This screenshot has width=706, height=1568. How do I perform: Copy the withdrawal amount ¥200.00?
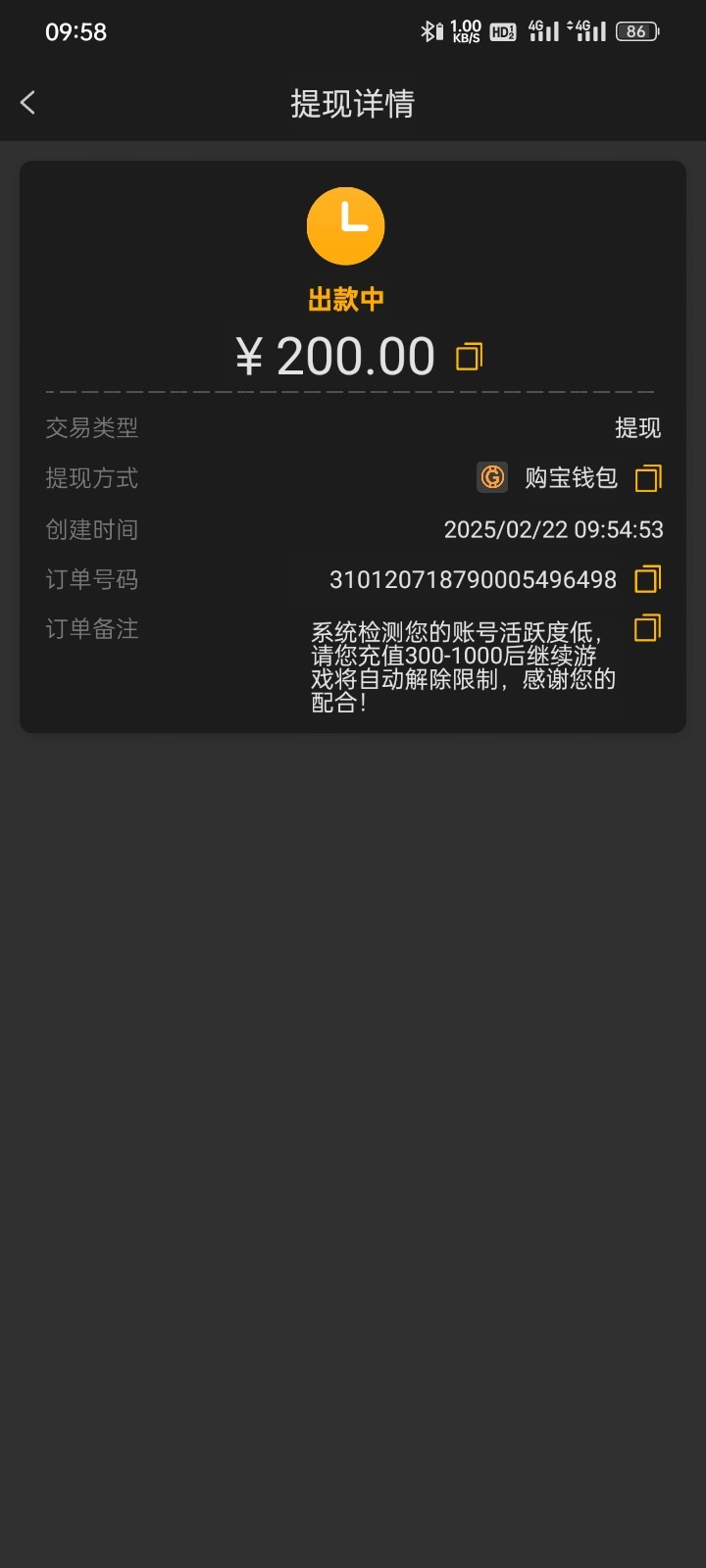coord(469,356)
